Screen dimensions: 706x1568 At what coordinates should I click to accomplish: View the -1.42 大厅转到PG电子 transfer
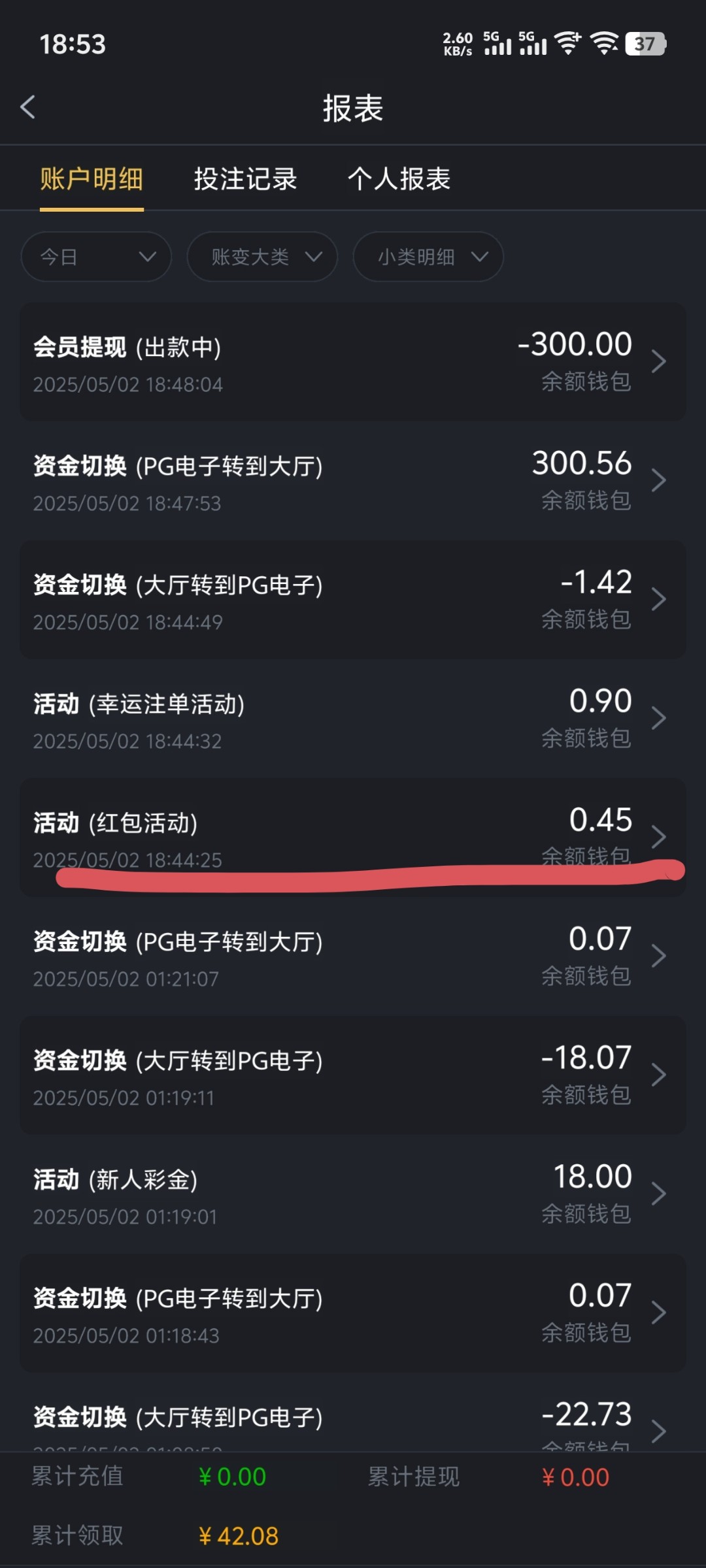coord(353,600)
